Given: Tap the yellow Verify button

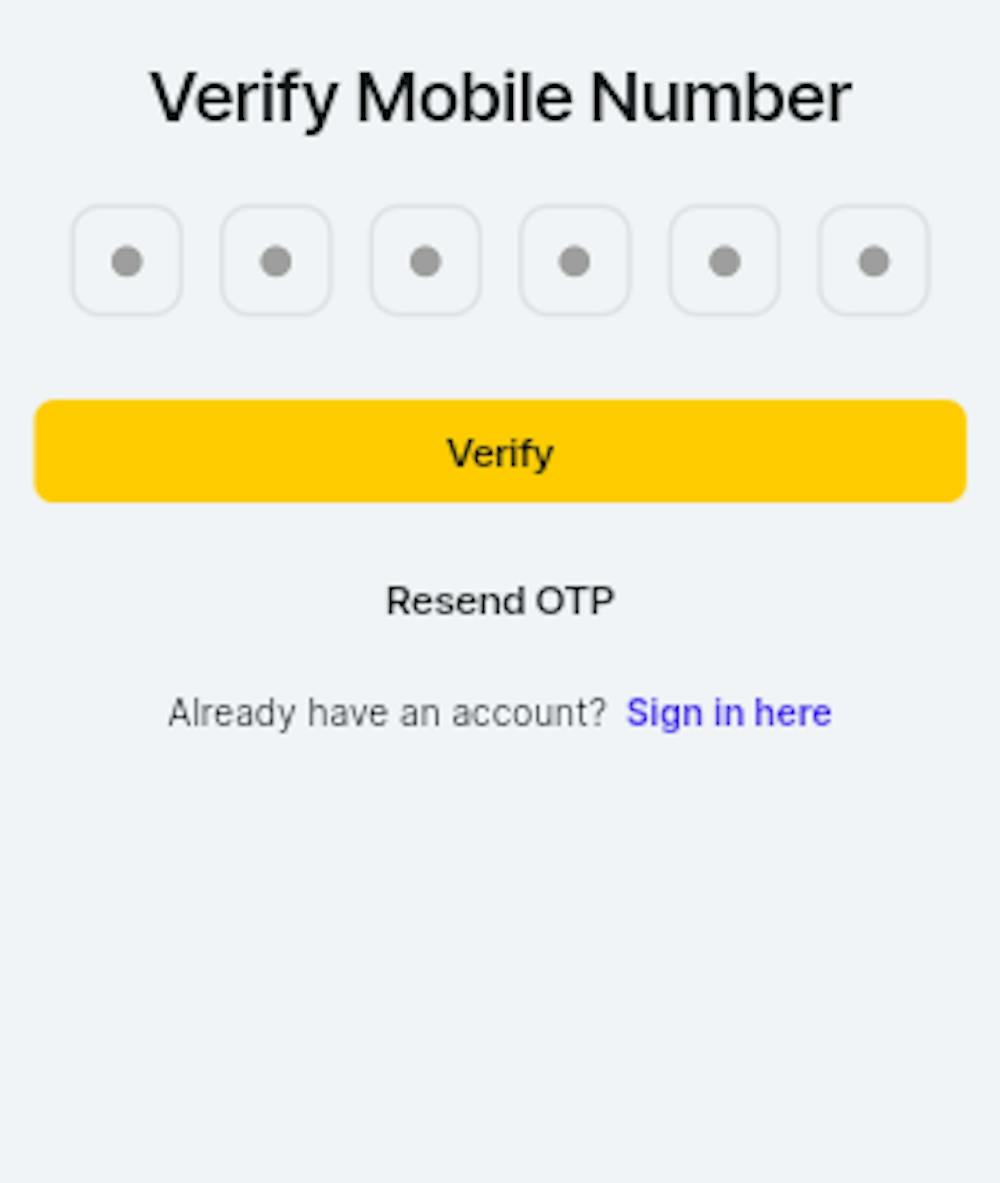Looking at the screenshot, I should [500, 452].
